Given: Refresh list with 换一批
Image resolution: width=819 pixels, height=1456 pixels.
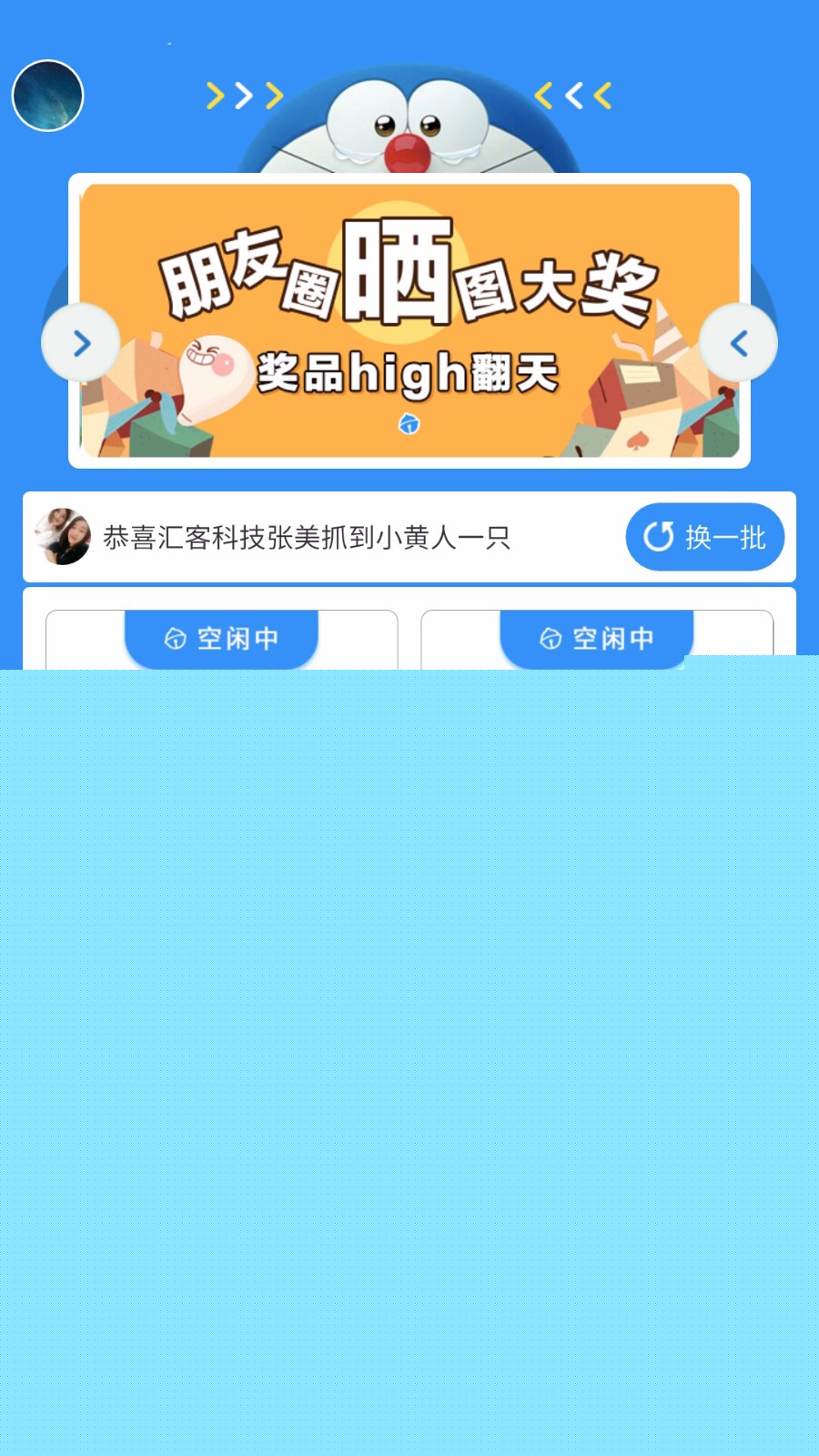Looking at the screenshot, I should tap(704, 537).
